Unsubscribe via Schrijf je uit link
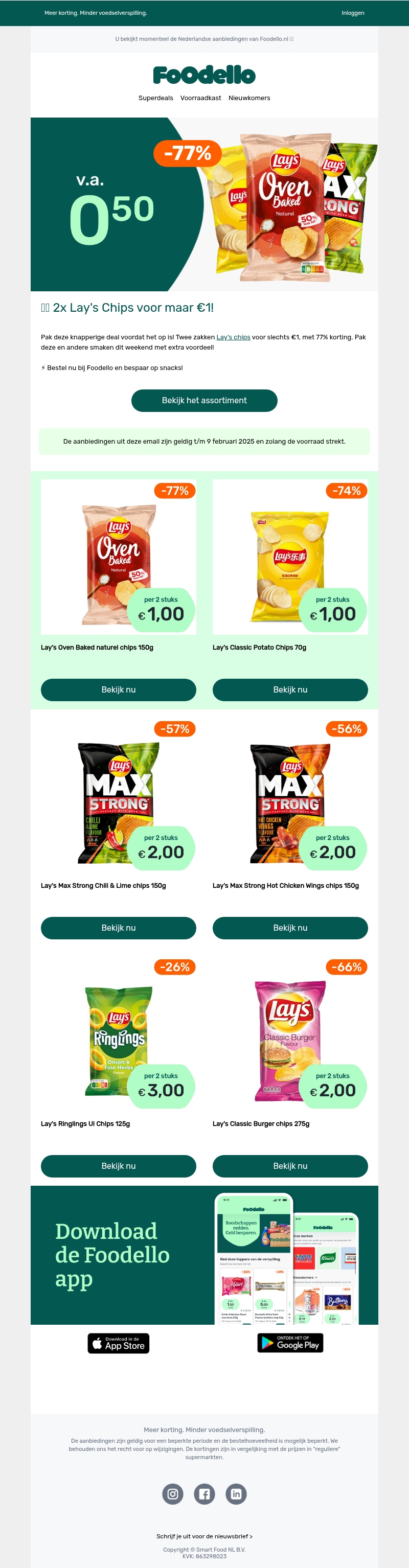 point(204,1536)
